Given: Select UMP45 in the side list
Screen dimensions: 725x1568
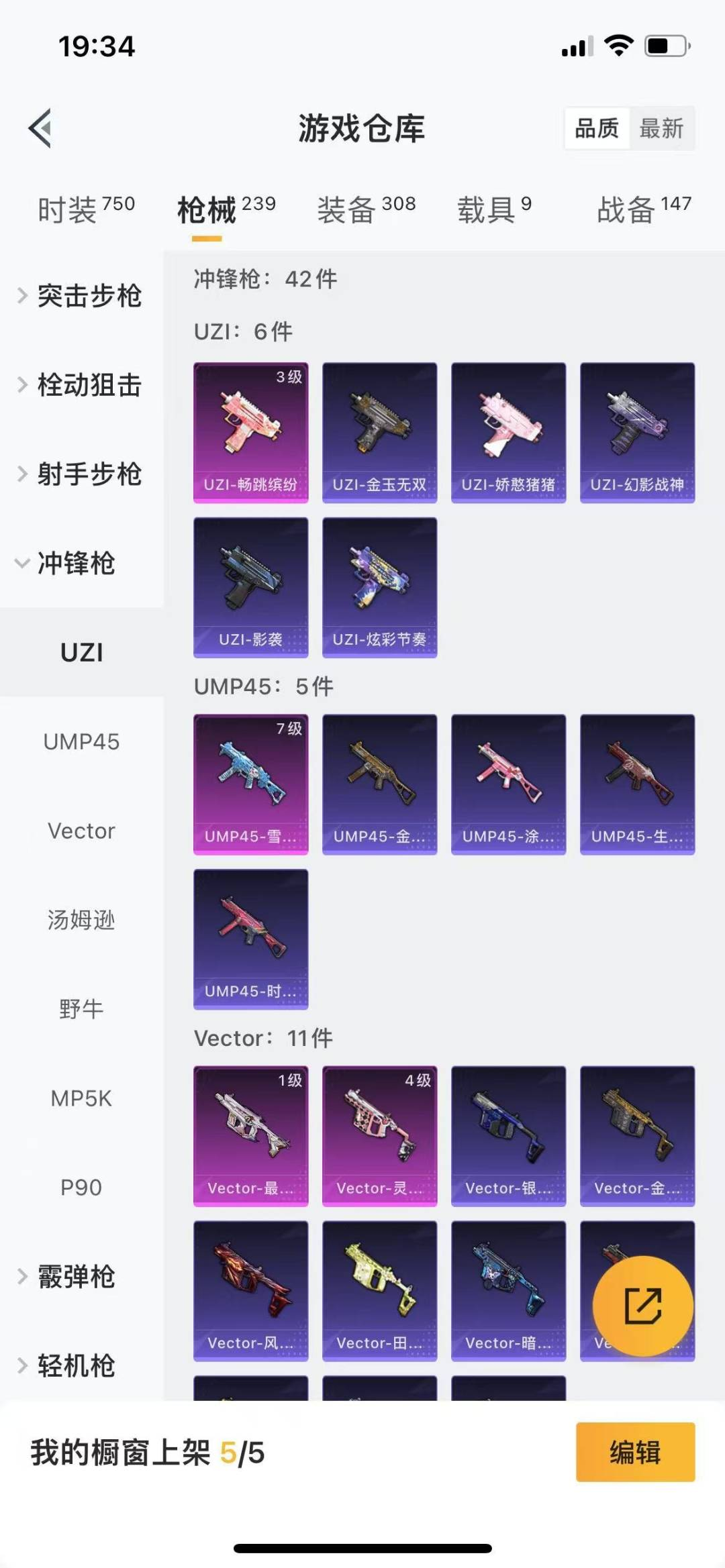Looking at the screenshot, I should (x=81, y=741).
